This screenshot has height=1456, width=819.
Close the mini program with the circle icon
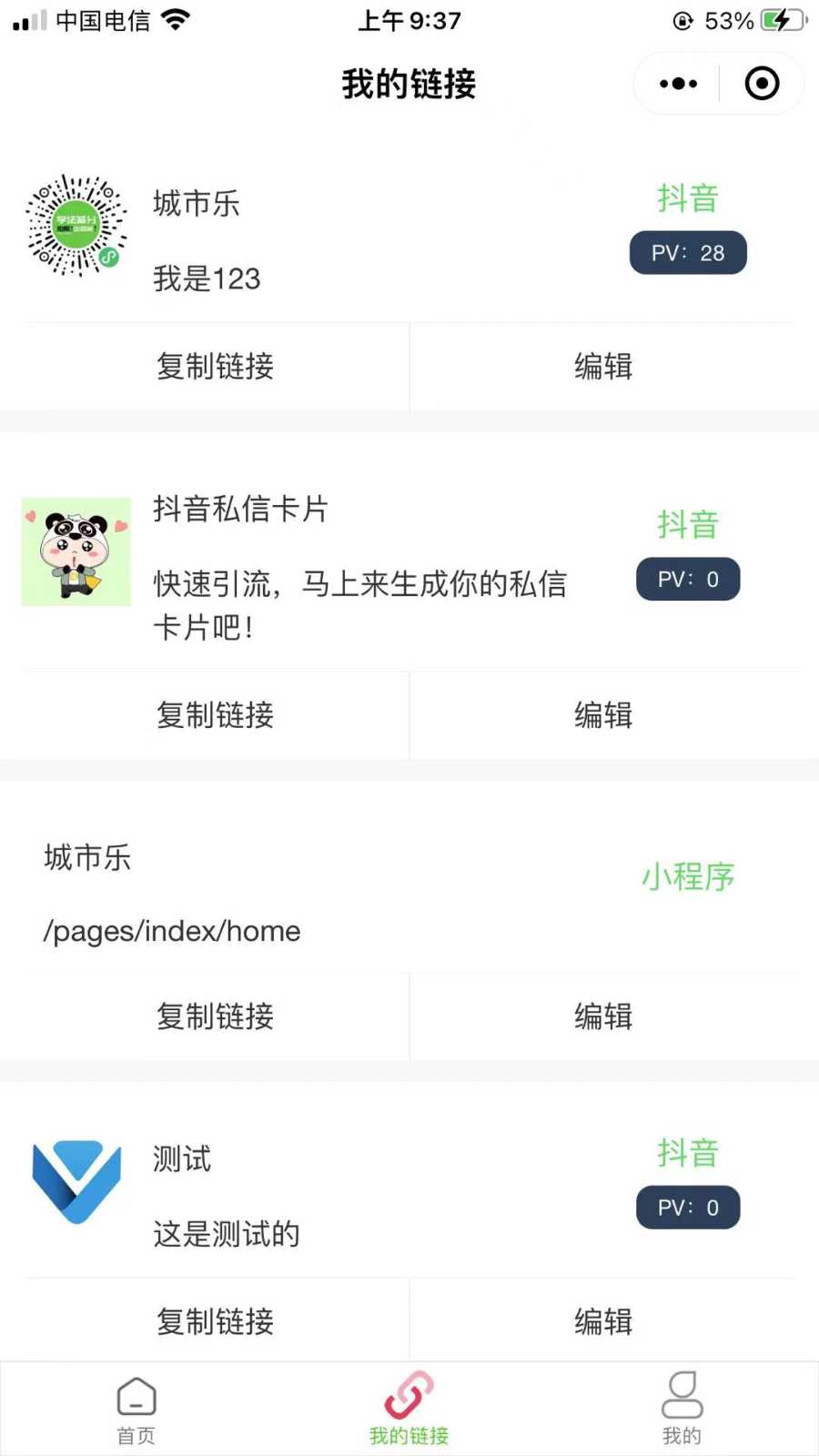coord(762,84)
